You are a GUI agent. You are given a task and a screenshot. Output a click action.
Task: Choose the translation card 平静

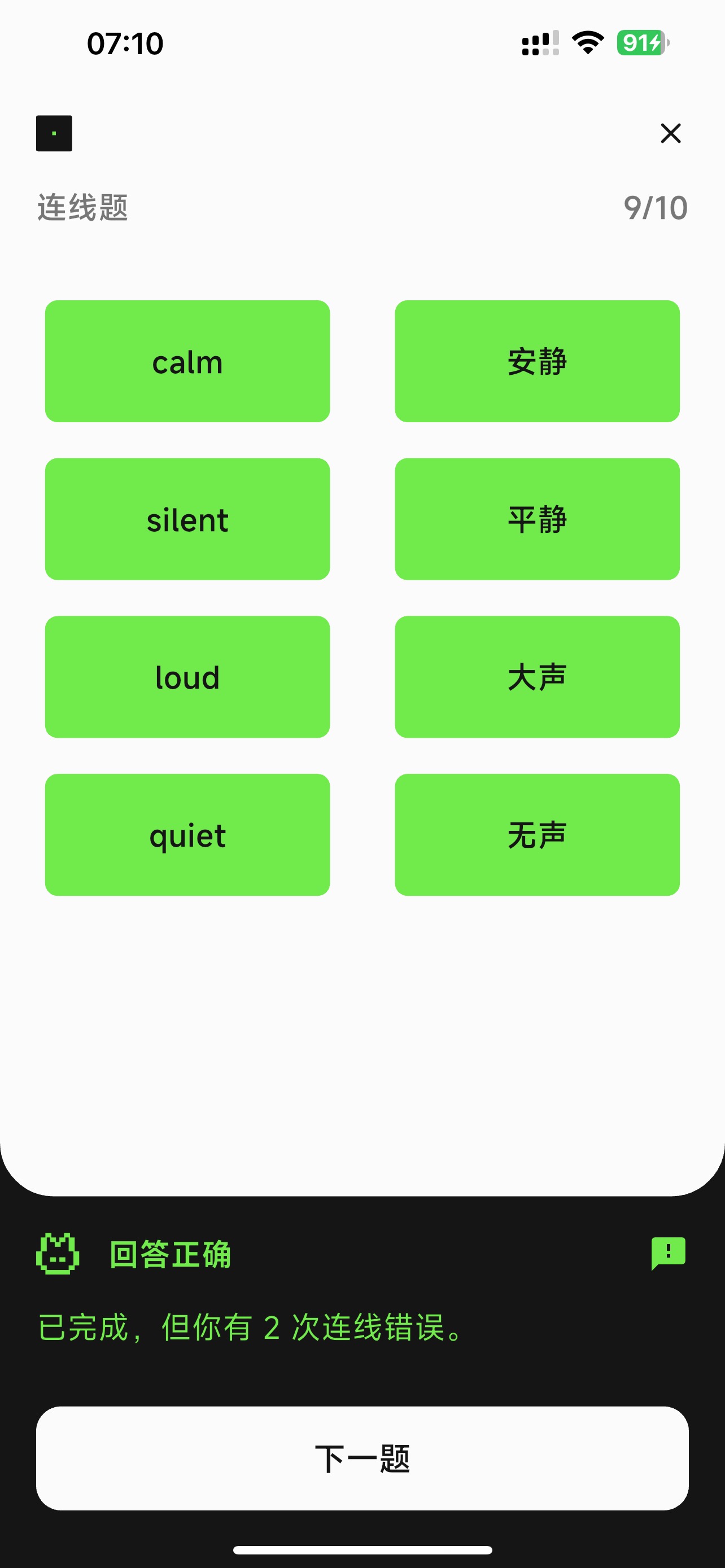(x=537, y=519)
